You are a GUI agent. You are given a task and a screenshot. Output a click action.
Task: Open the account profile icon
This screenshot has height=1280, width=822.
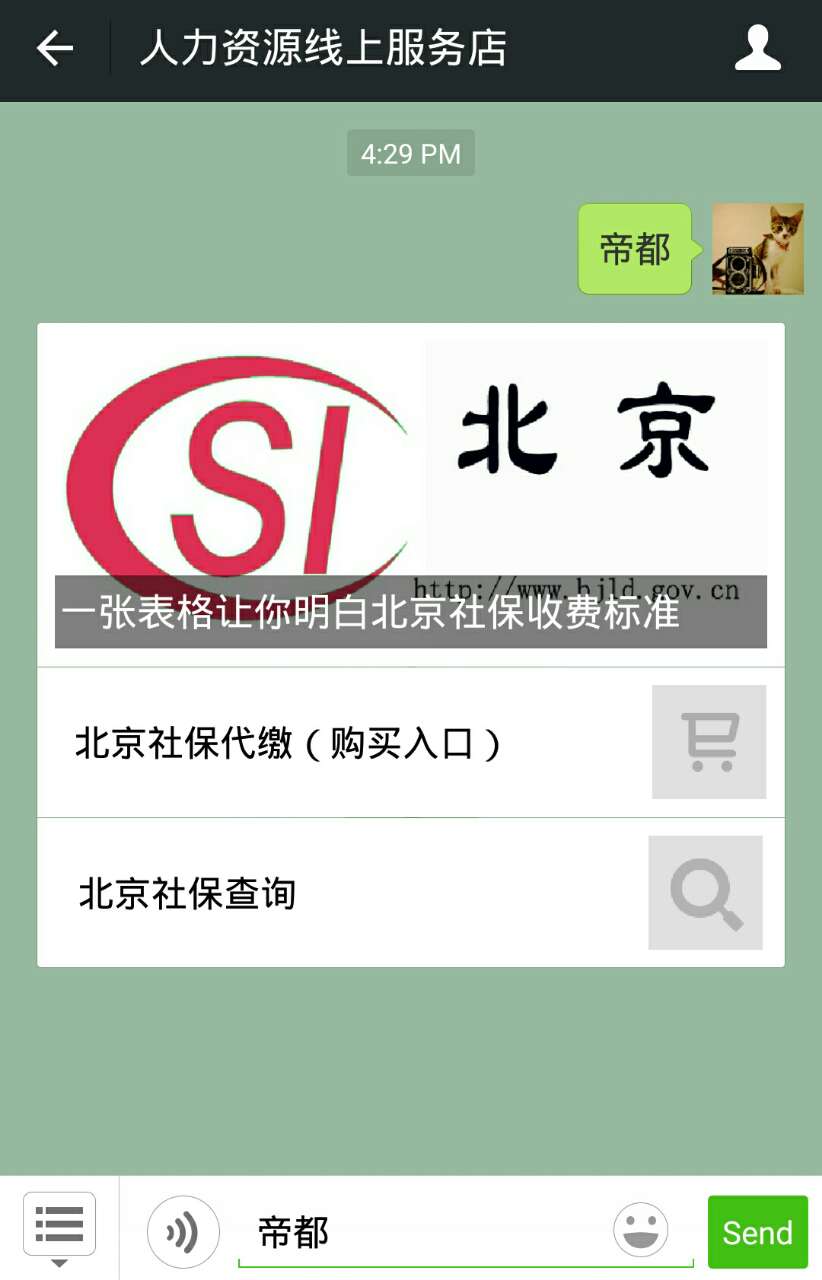pos(757,48)
